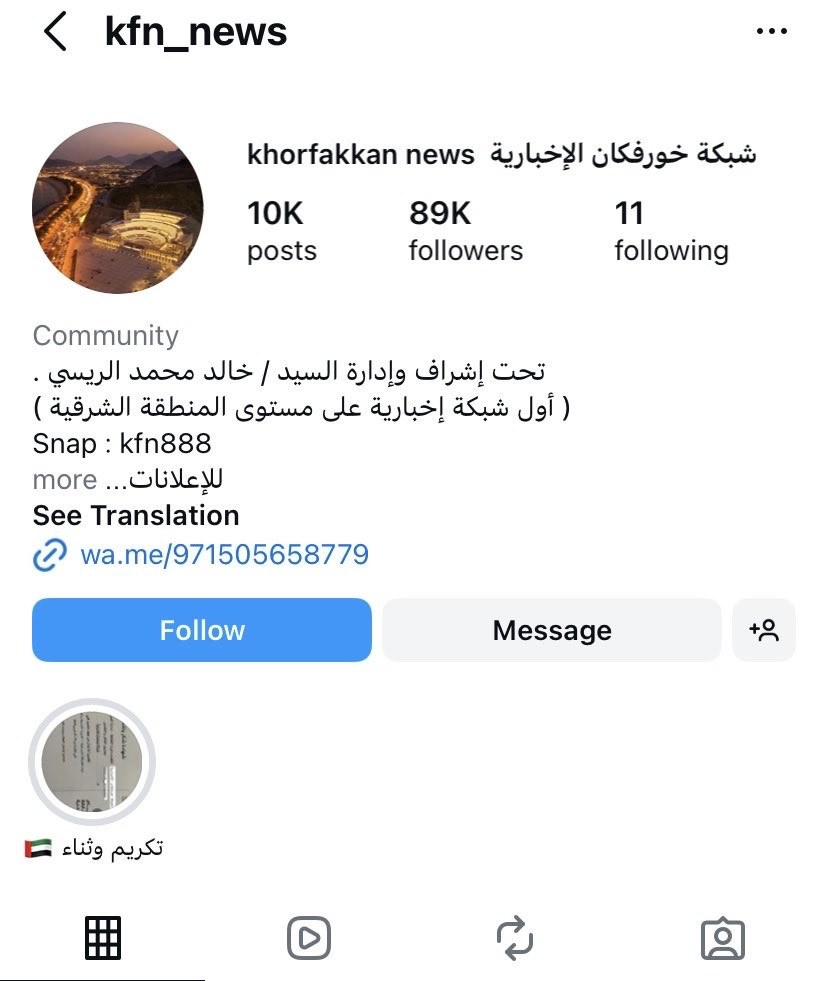
Task: View the 11 following list
Action: click(x=670, y=231)
